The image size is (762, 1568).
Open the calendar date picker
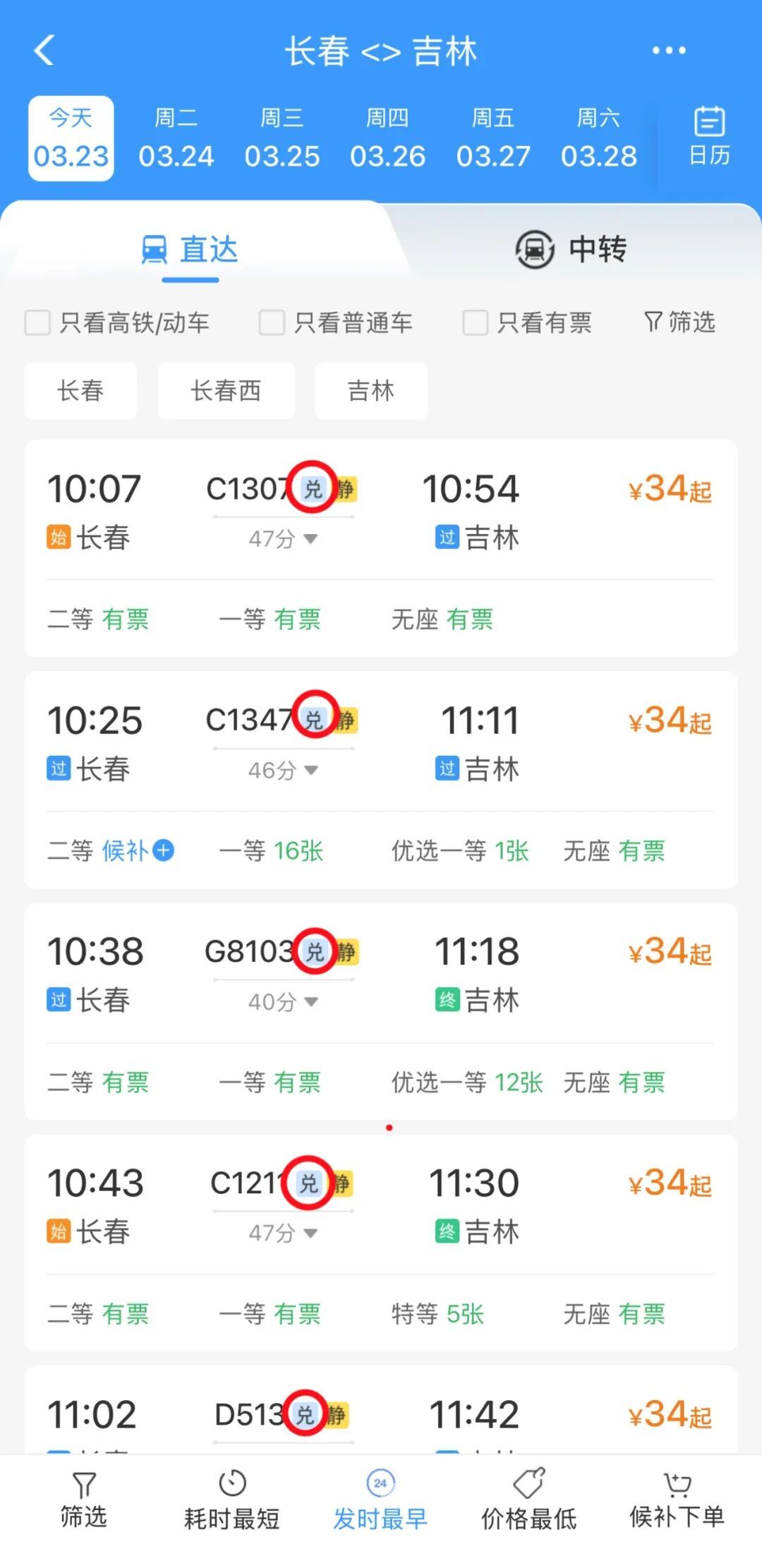tap(708, 134)
